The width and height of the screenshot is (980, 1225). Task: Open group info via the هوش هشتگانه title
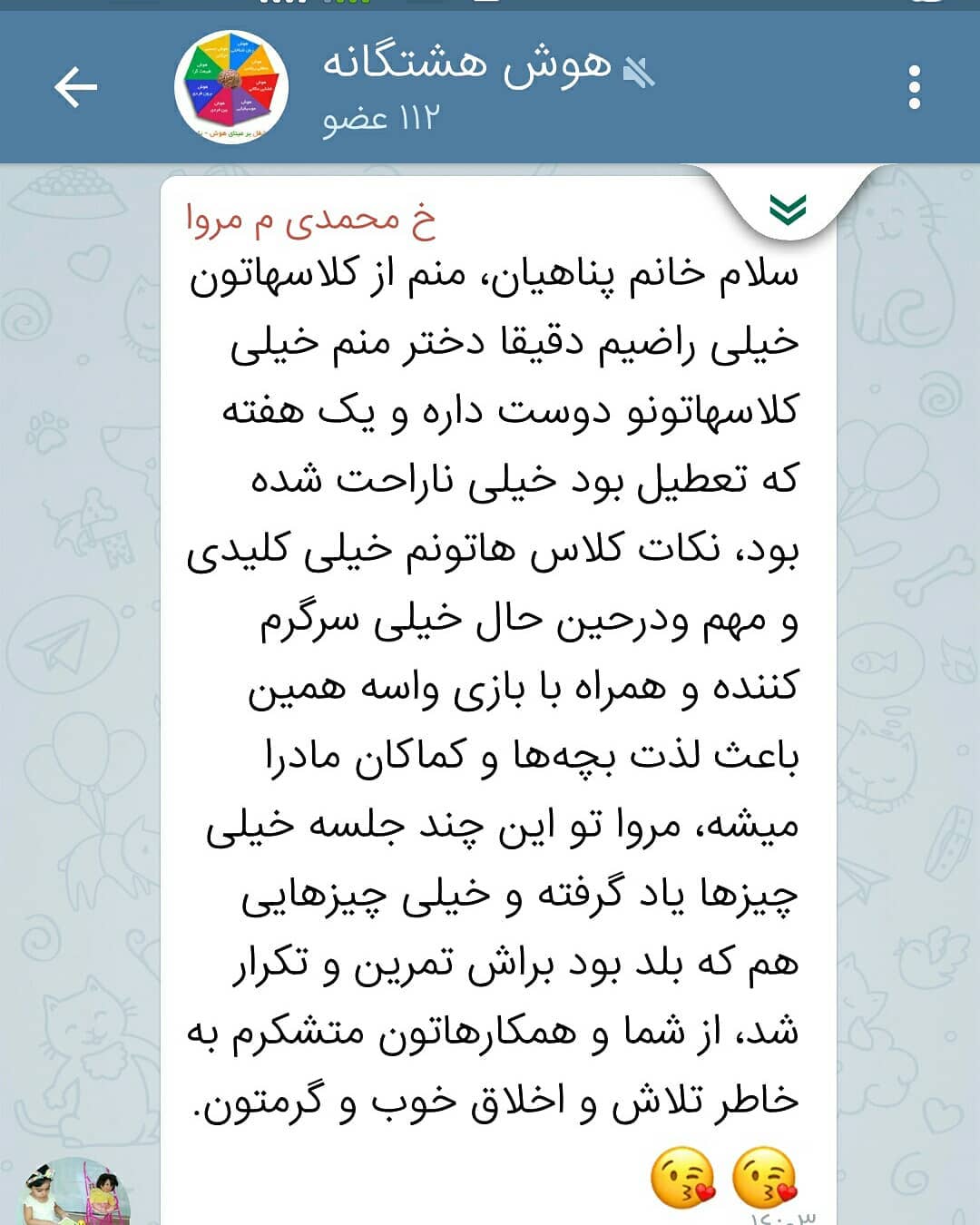(x=467, y=66)
